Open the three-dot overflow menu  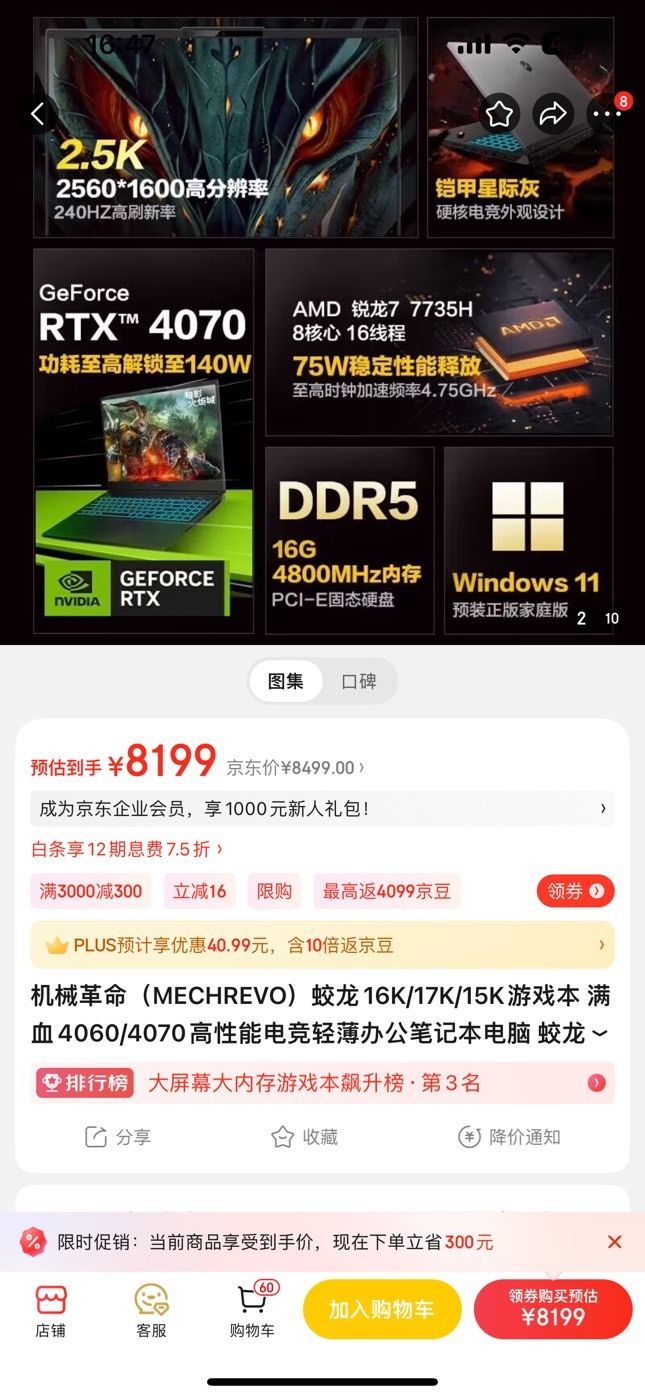(607, 114)
